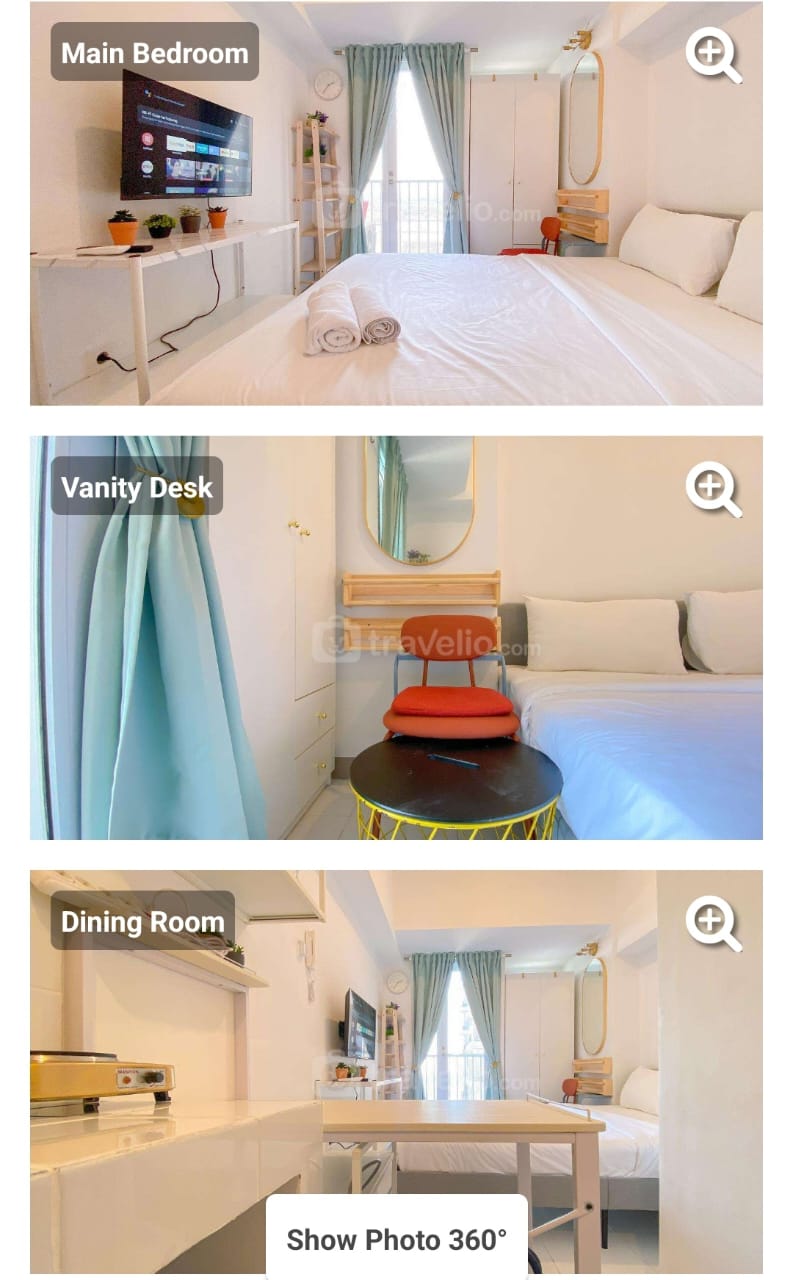Enlarge the Vanity Desk photo with magnifier
This screenshot has width=793, height=1280.
tap(712, 488)
